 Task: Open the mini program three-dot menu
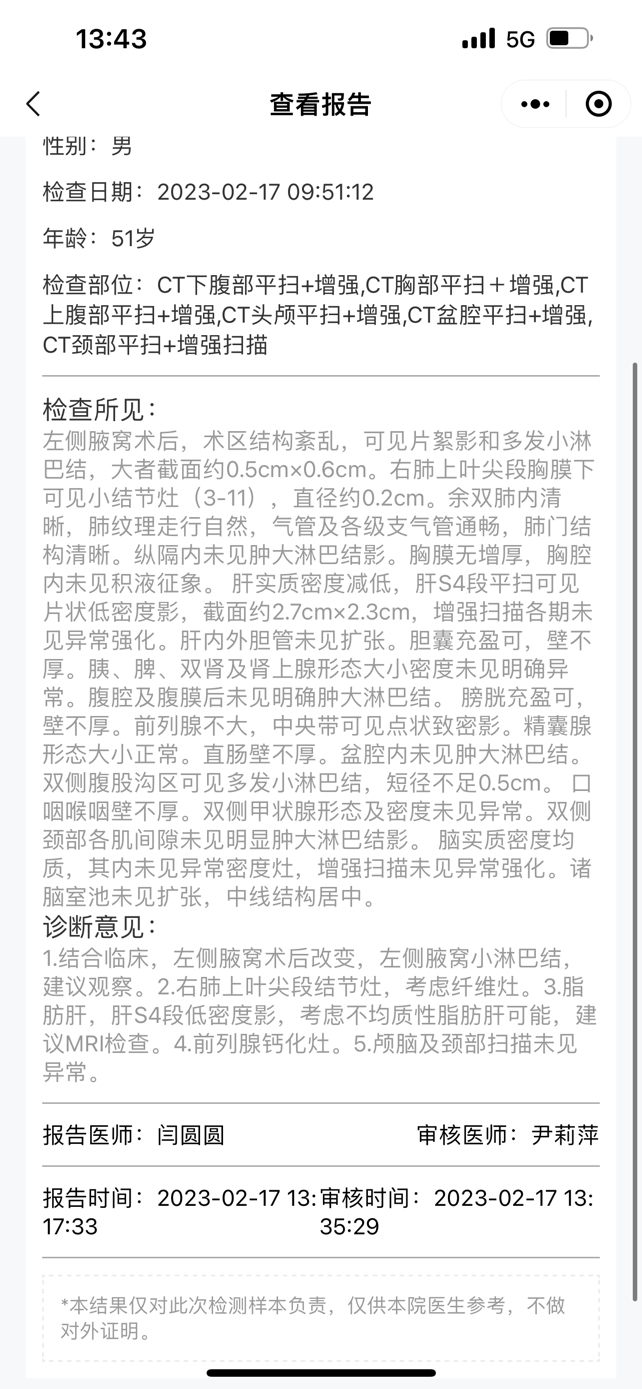tap(535, 104)
